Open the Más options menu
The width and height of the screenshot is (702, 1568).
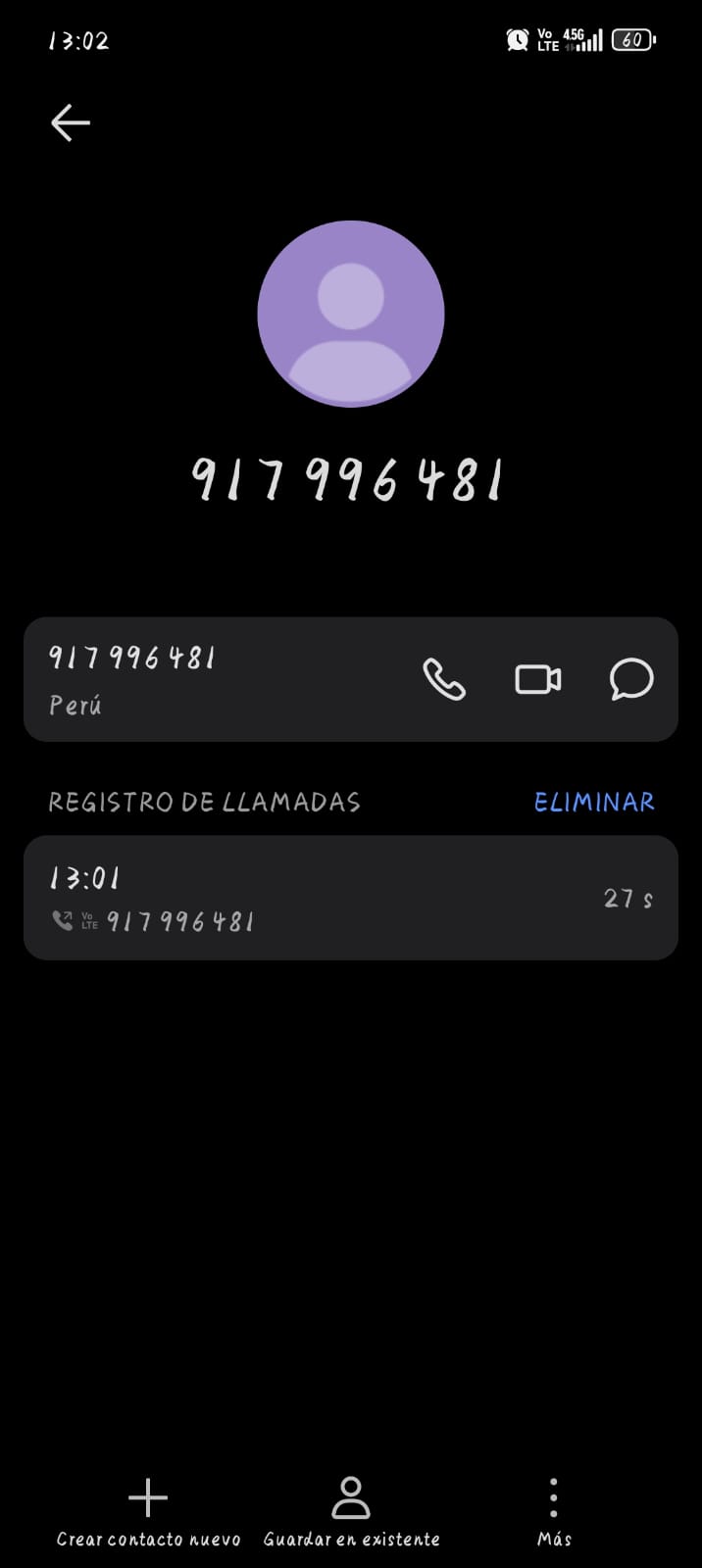(554, 1513)
